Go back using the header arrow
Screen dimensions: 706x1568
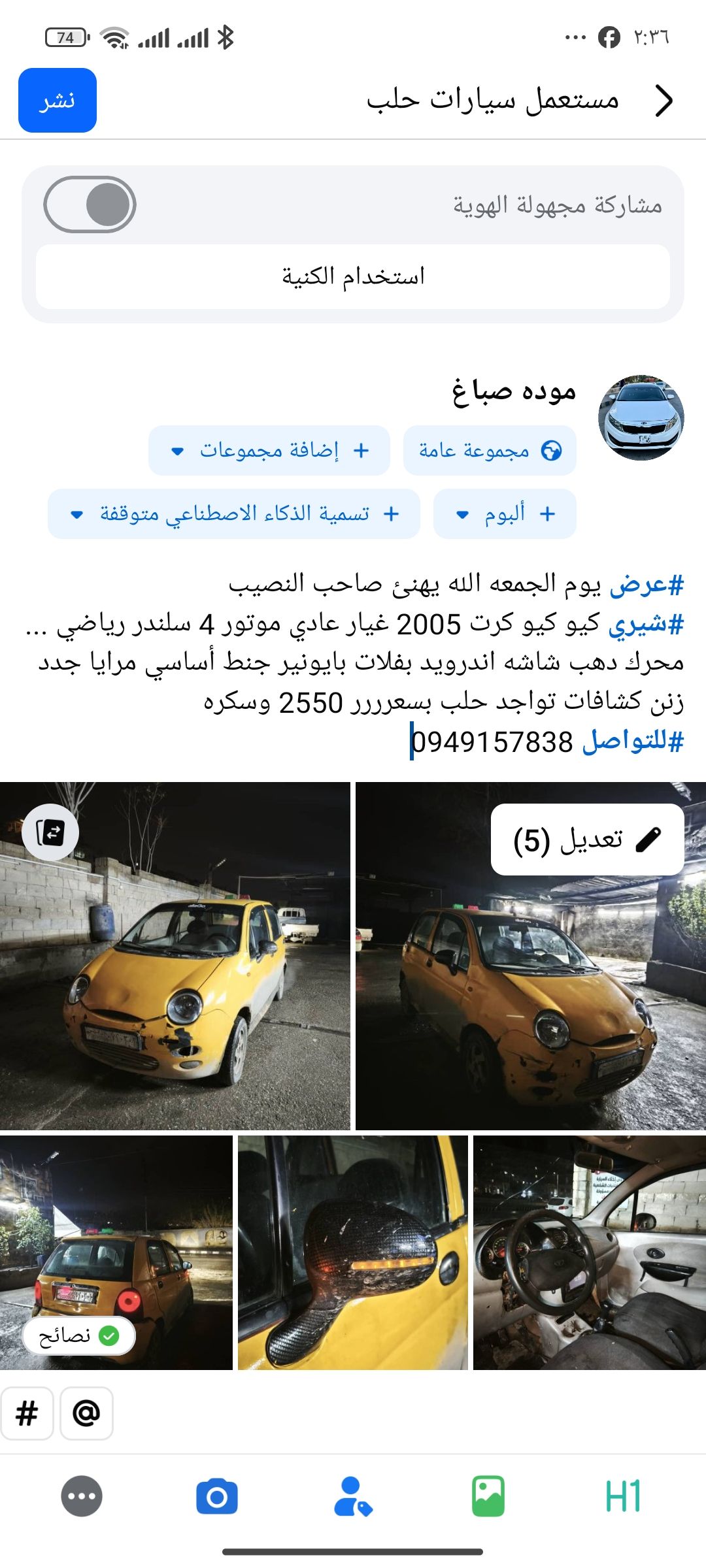click(664, 101)
